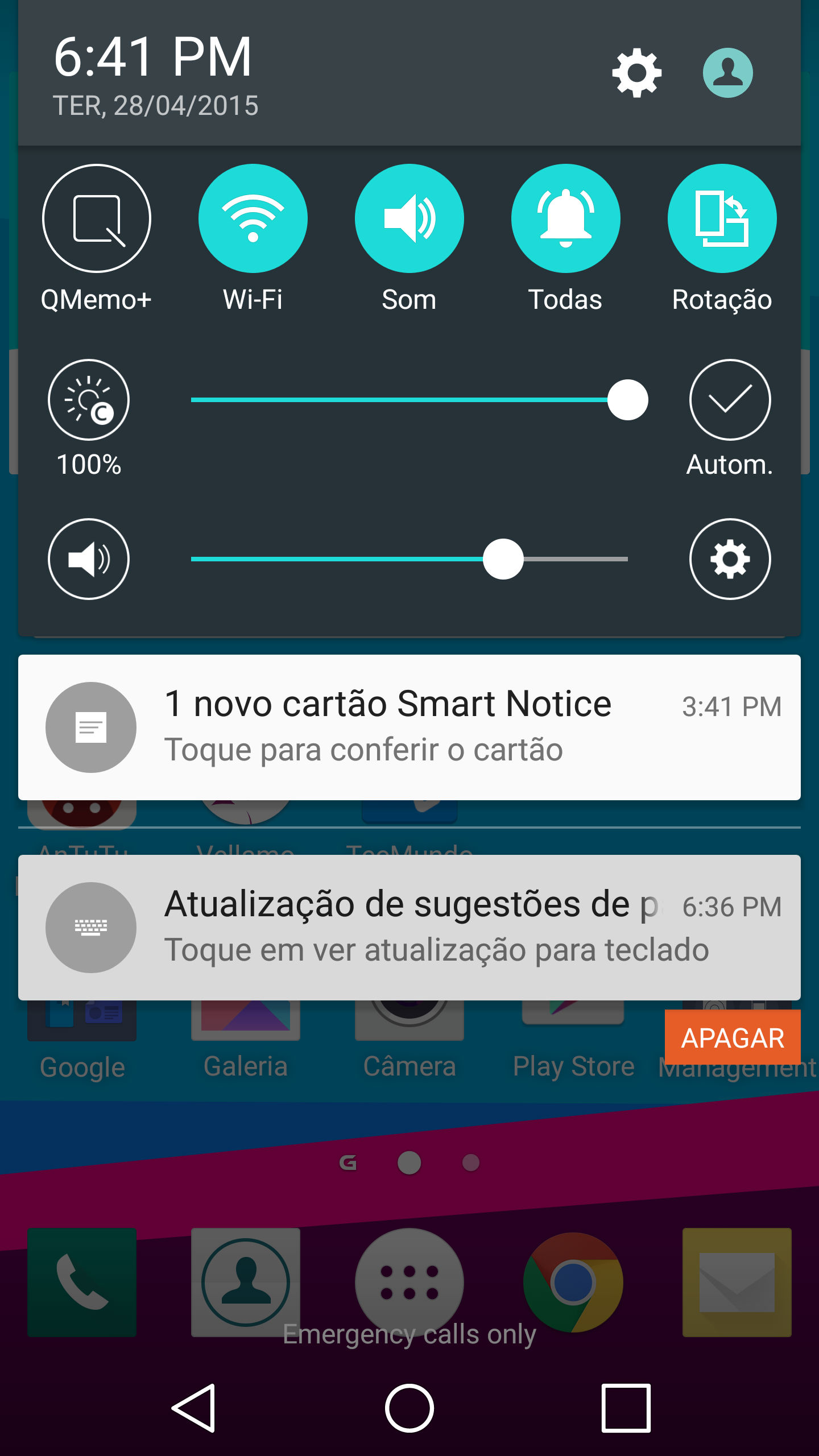Open the user profile icon

(727, 73)
